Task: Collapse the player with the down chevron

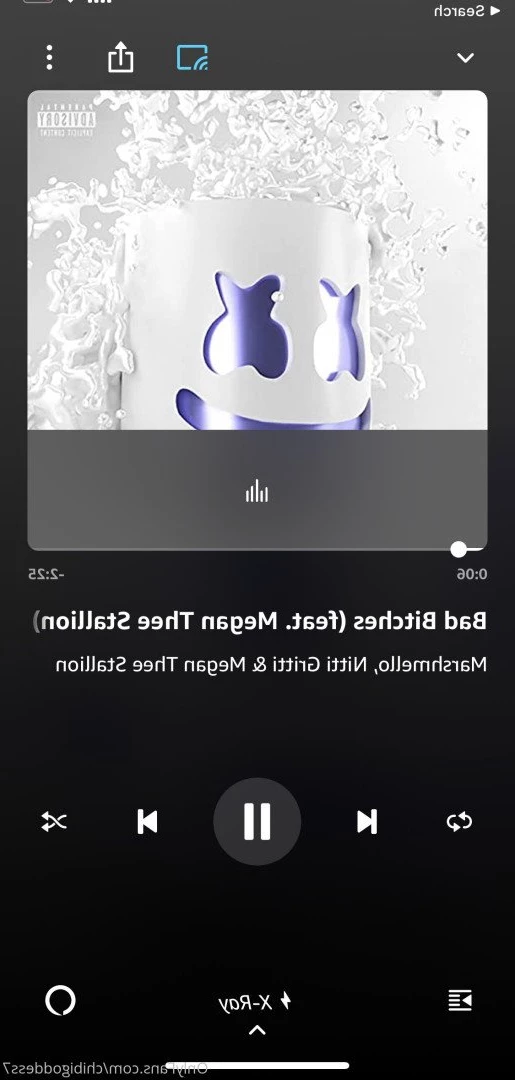Action: point(465,58)
